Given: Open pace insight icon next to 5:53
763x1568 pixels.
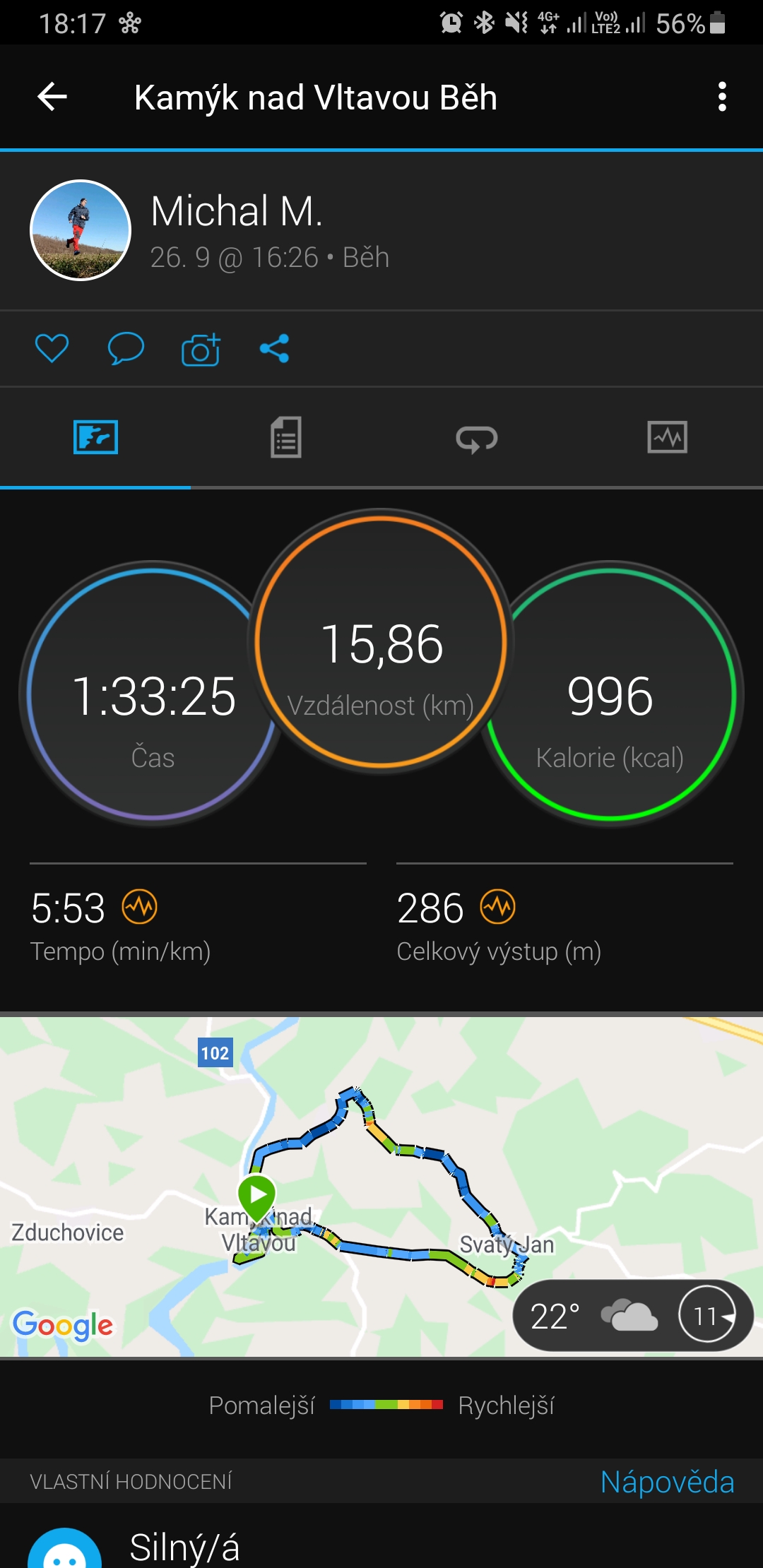Looking at the screenshot, I should [x=140, y=907].
